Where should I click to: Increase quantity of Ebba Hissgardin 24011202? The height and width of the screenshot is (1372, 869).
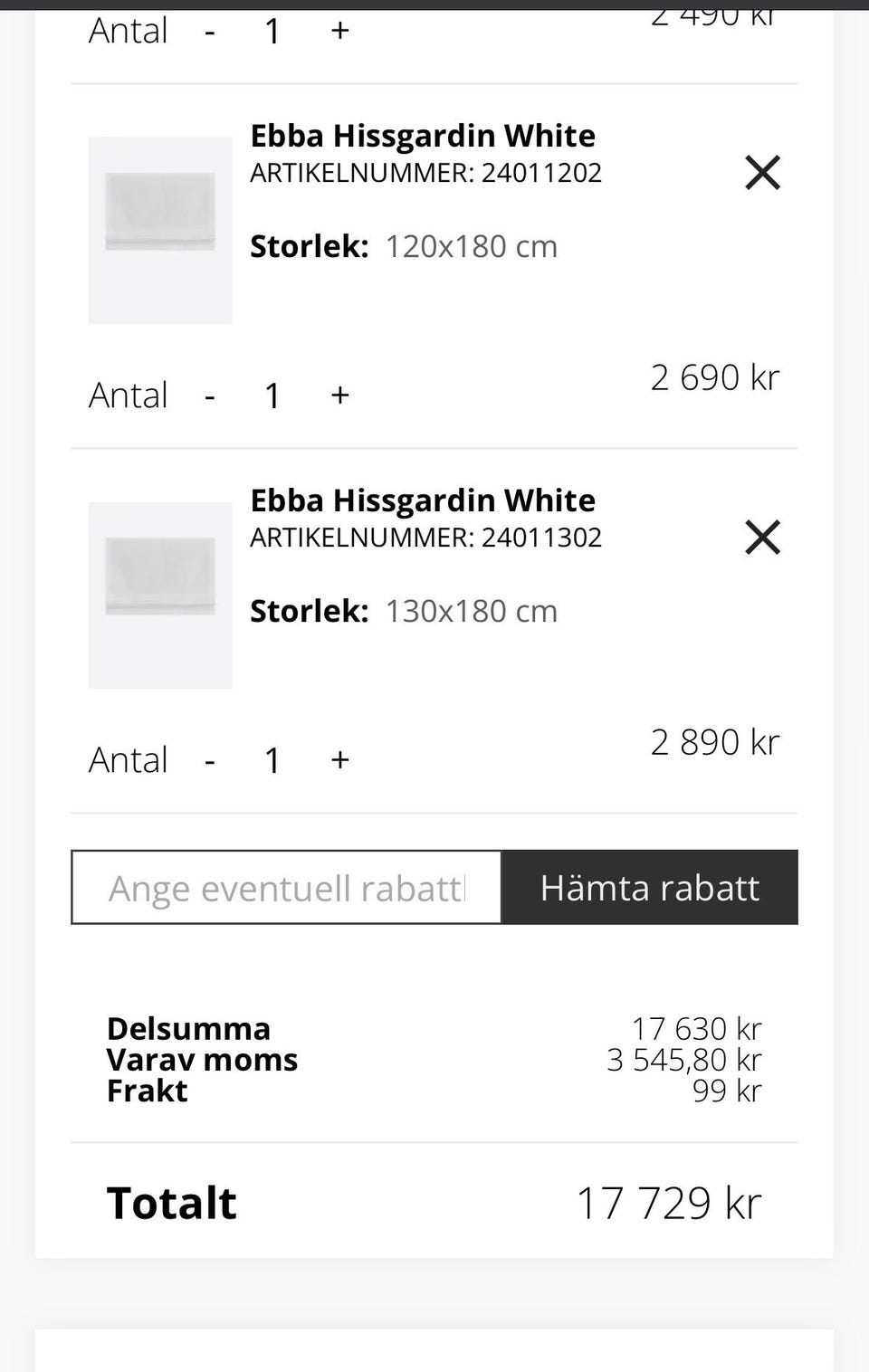coord(339,395)
